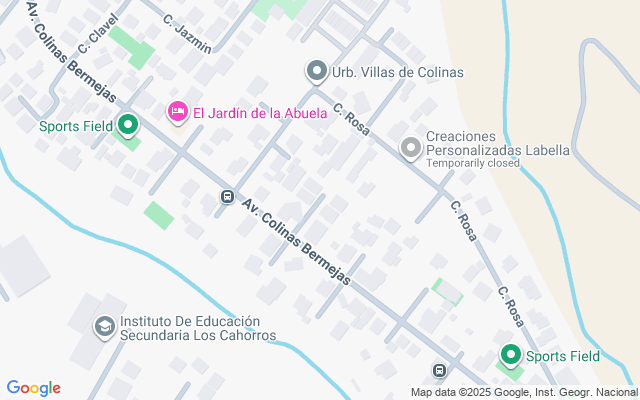Tap the Creaciones Personalizadas Labella marker

[x=410, y=149]
